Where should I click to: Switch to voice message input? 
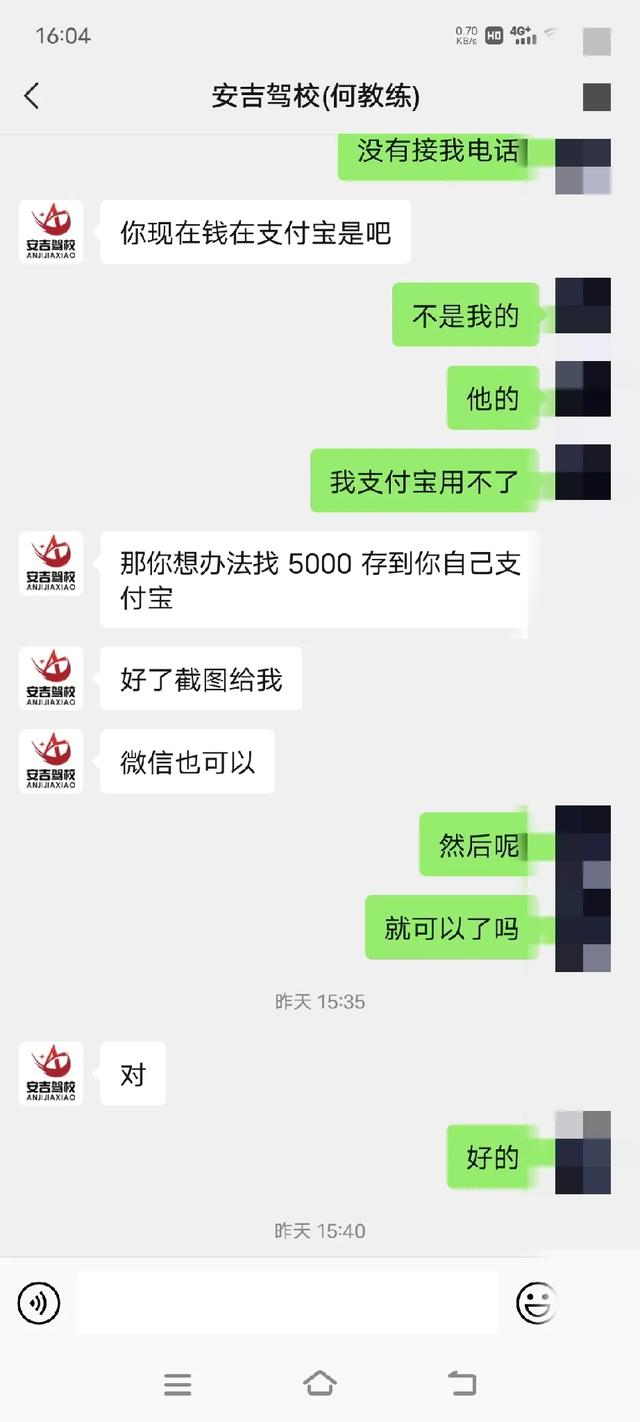coord(39,1303)
